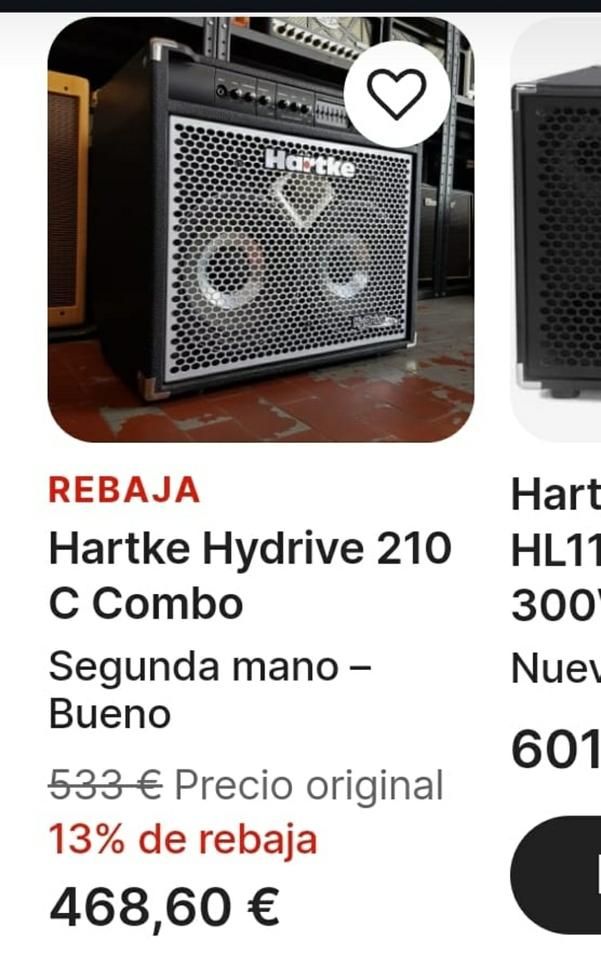This screenshot has width=601, height=960.
Task: Open the Hartke Hydrive 210 C Combo listing
Action: pos(249,575)
